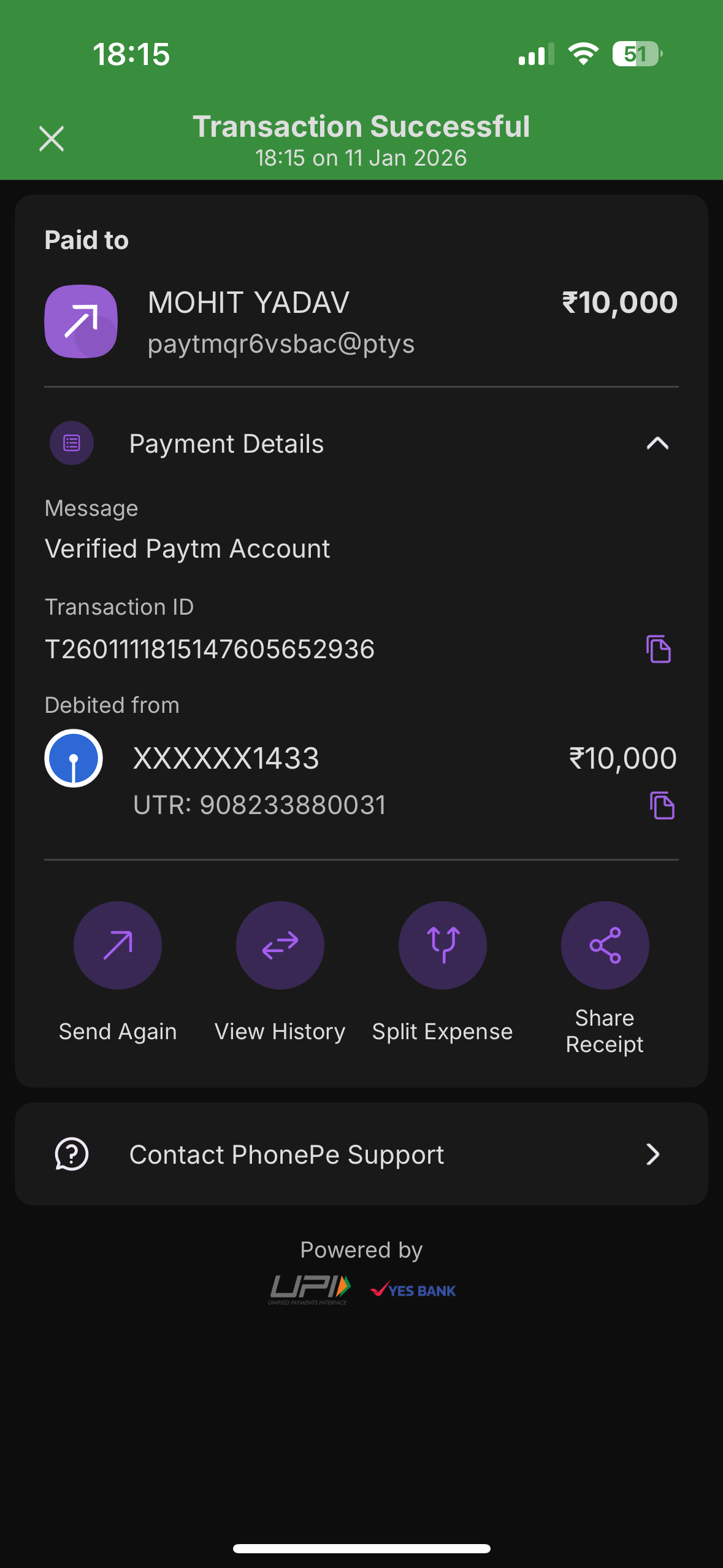Send money again to Mohit Yadav

click(118, 945)
